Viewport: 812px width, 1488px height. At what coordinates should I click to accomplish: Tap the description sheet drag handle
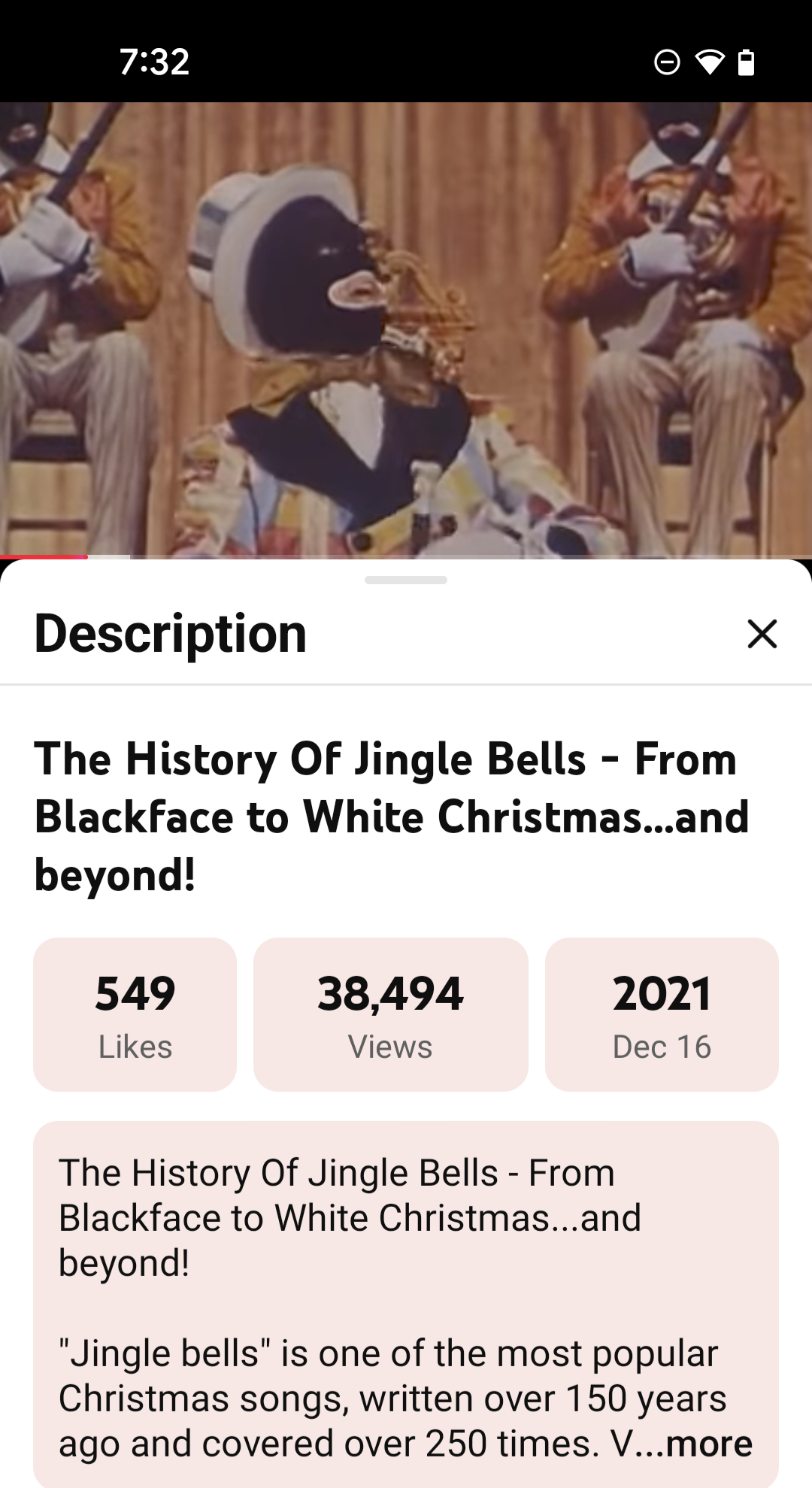coord(406,580)
